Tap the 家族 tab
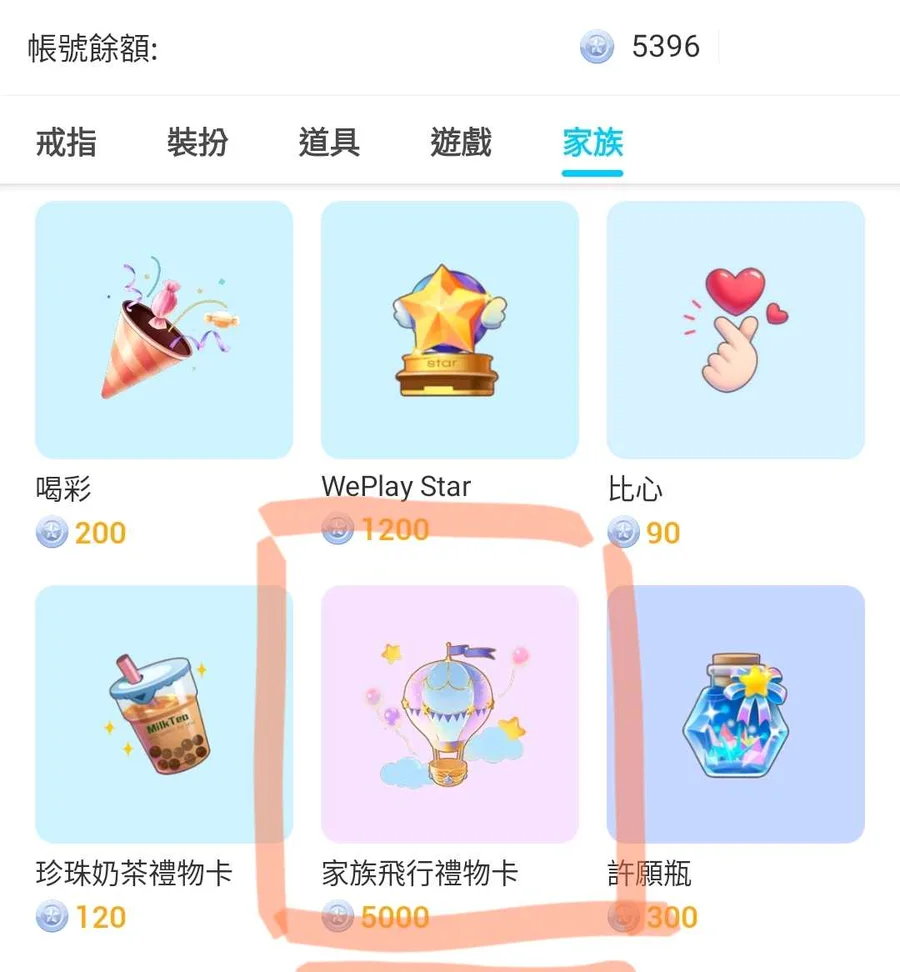This screenshot has width=900, height=972. [592, 143]
